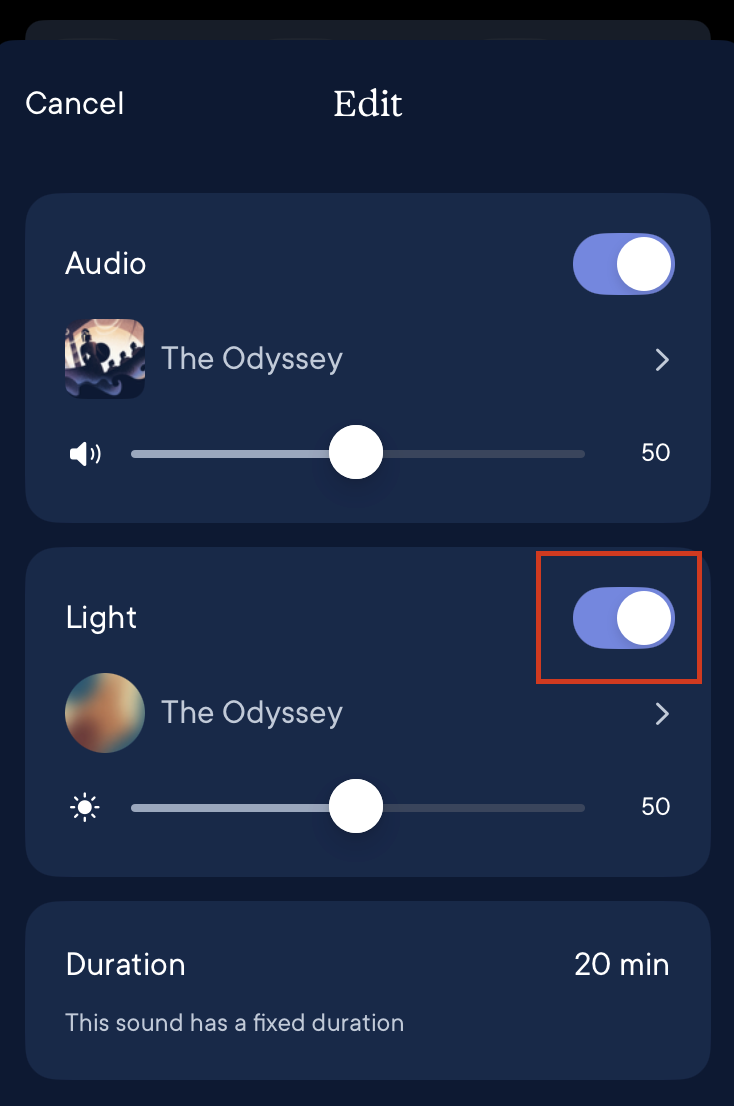Screen dimensions: 734x1106
Task: Tap the brightness slider track
Action: tap(358, 807)
